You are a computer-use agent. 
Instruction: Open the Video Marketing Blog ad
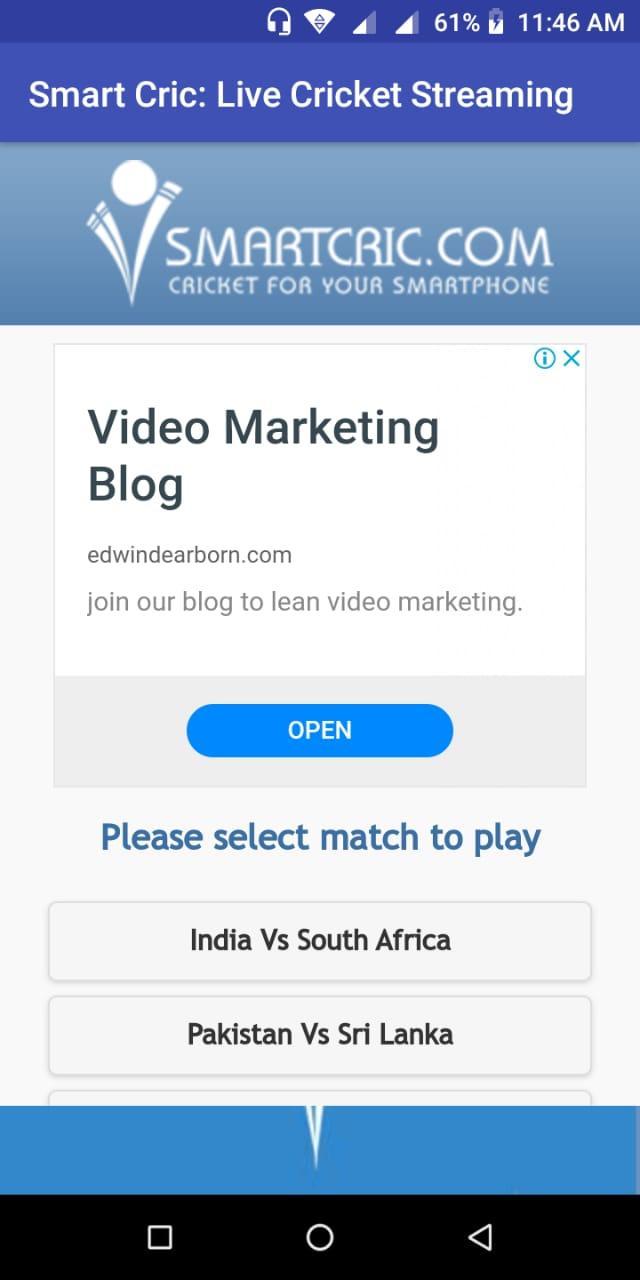pos(263,455)
